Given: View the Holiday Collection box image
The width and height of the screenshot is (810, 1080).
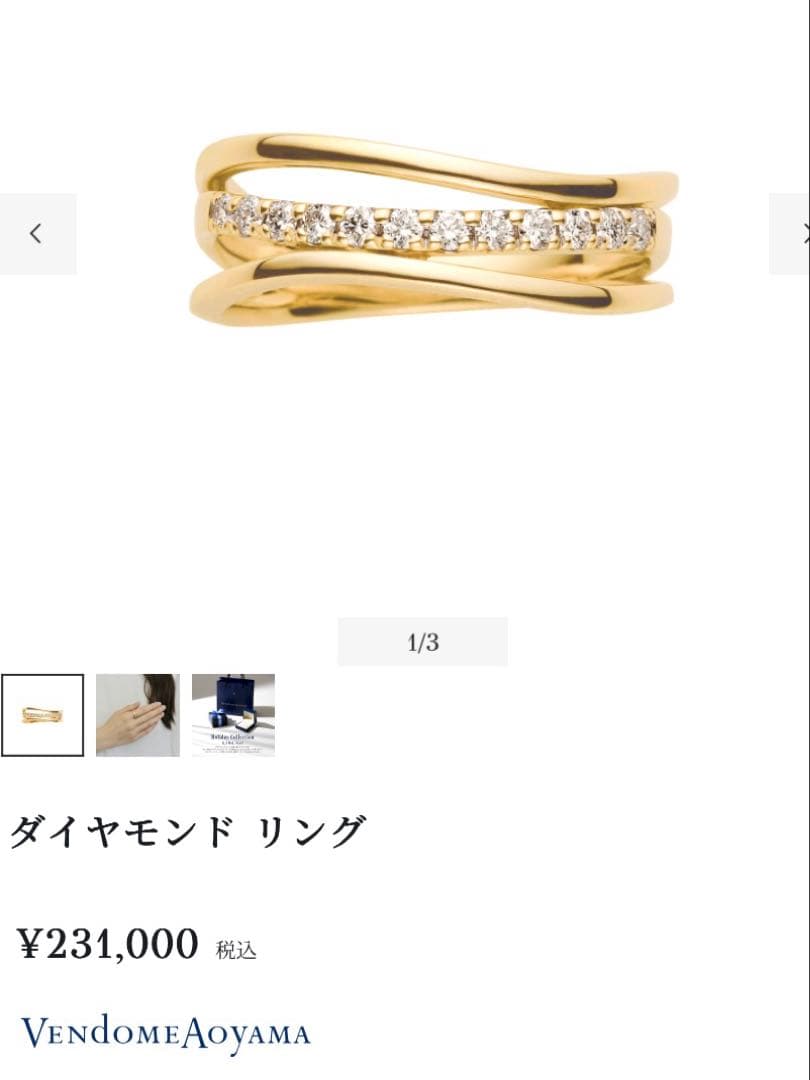Looking at the screenshot, I should (x=231, y=714).
